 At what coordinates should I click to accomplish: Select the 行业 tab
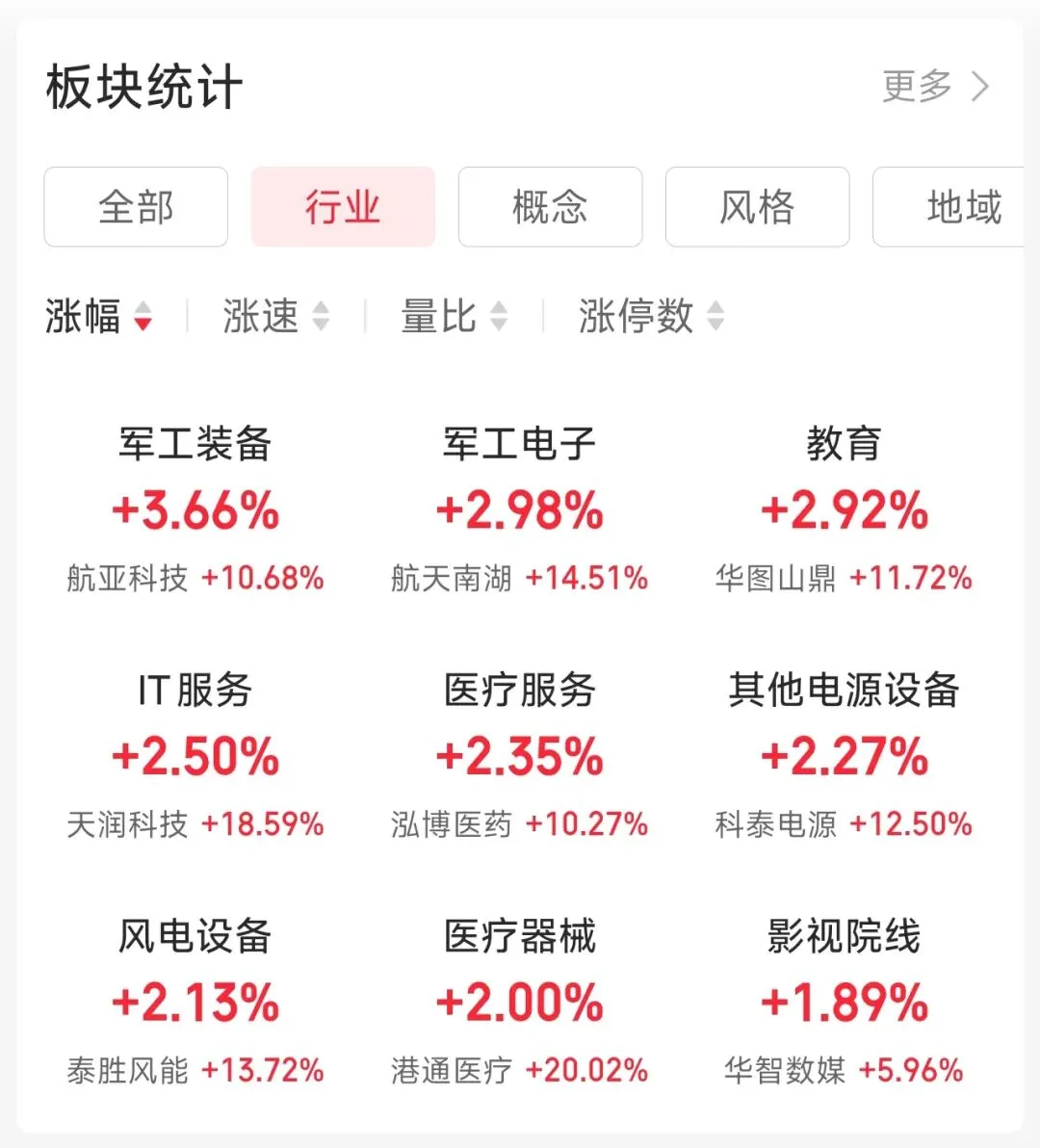click(x=343, y=206)
